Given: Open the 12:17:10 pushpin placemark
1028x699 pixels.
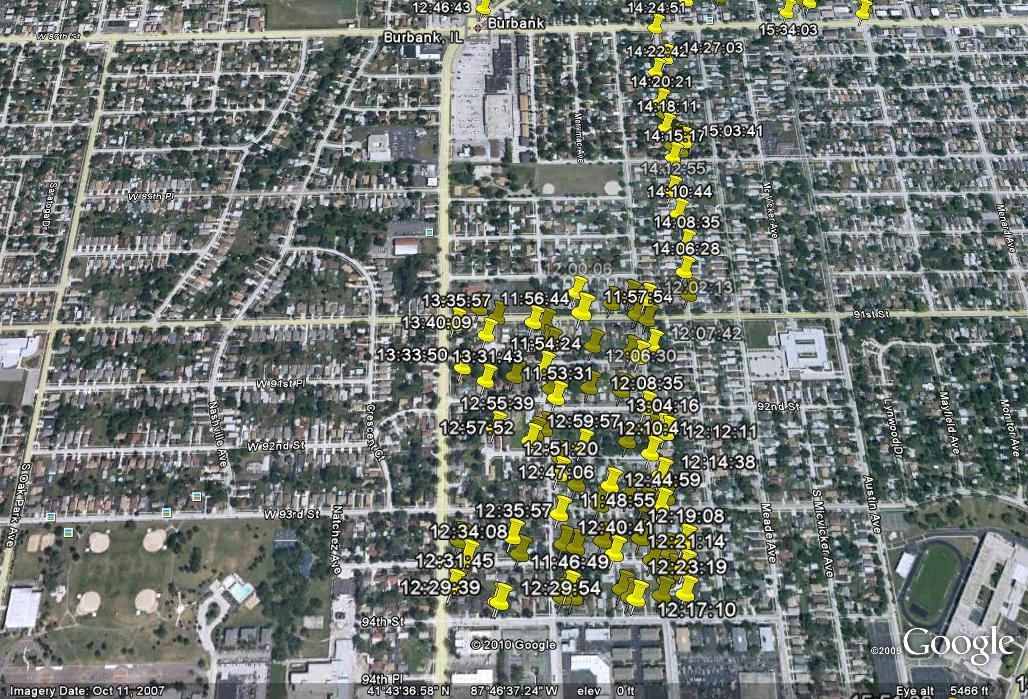Looking at the screenshot, I should click(687, 587).
